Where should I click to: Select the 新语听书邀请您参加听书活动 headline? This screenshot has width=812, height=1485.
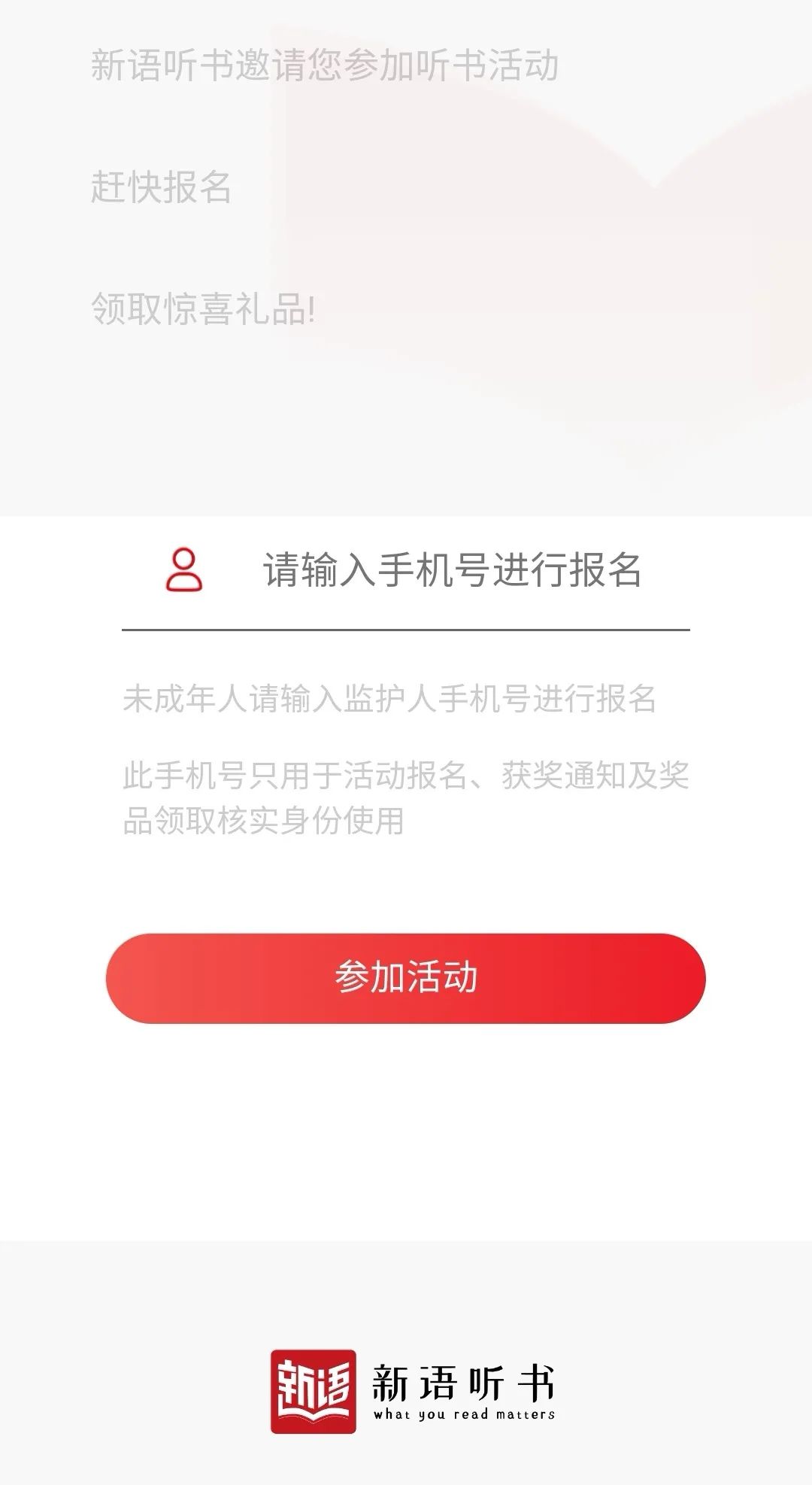(x=323, y=66)
